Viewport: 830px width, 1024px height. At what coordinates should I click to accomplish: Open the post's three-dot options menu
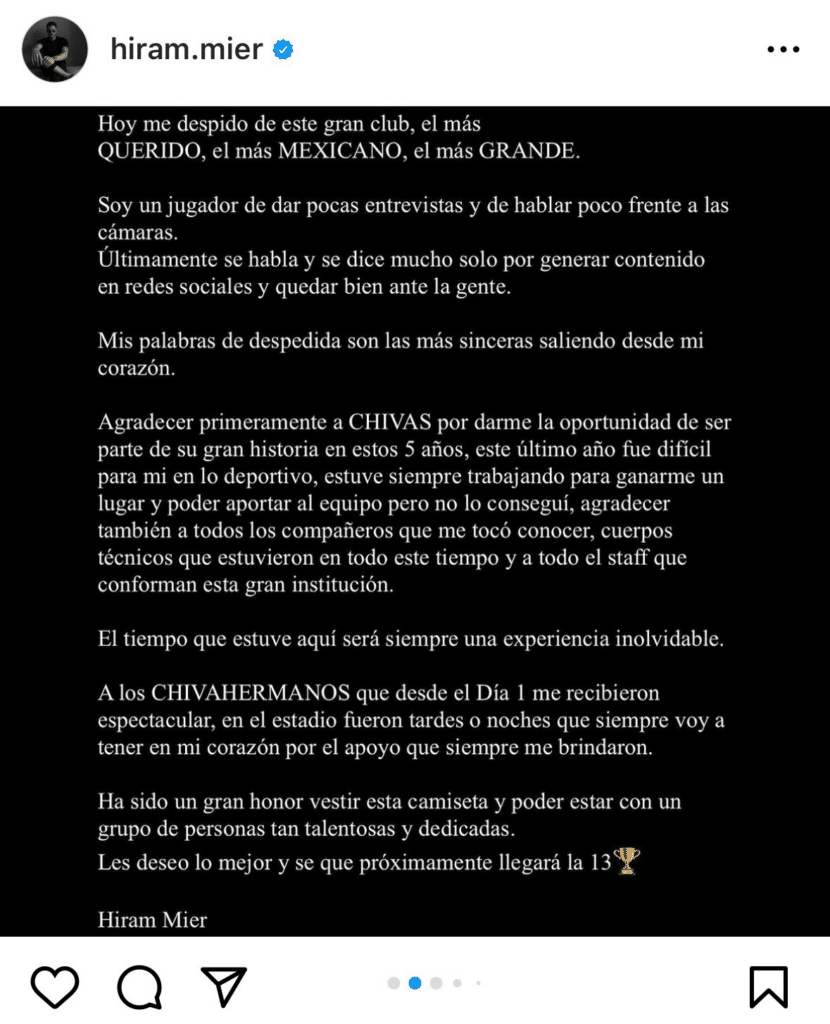(x=783, y=49)
